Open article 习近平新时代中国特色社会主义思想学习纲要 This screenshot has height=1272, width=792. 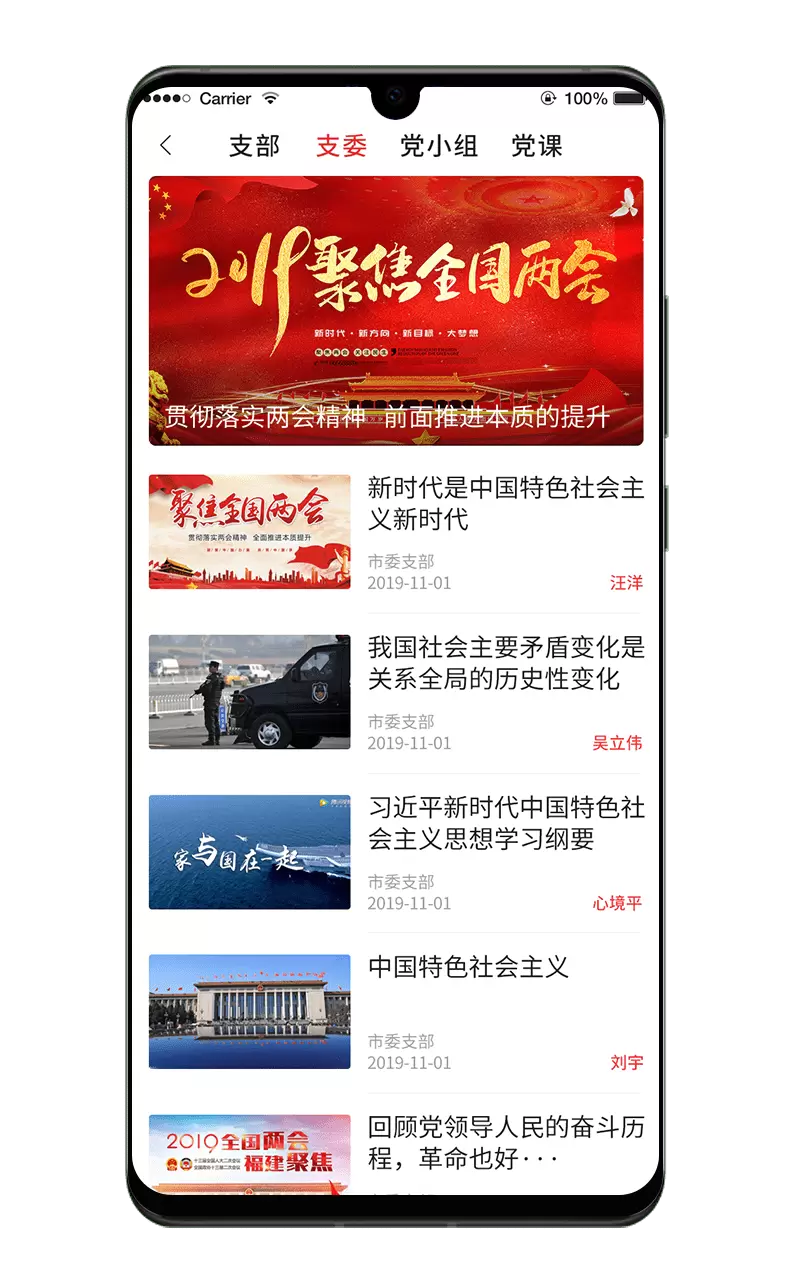(396, 852)
